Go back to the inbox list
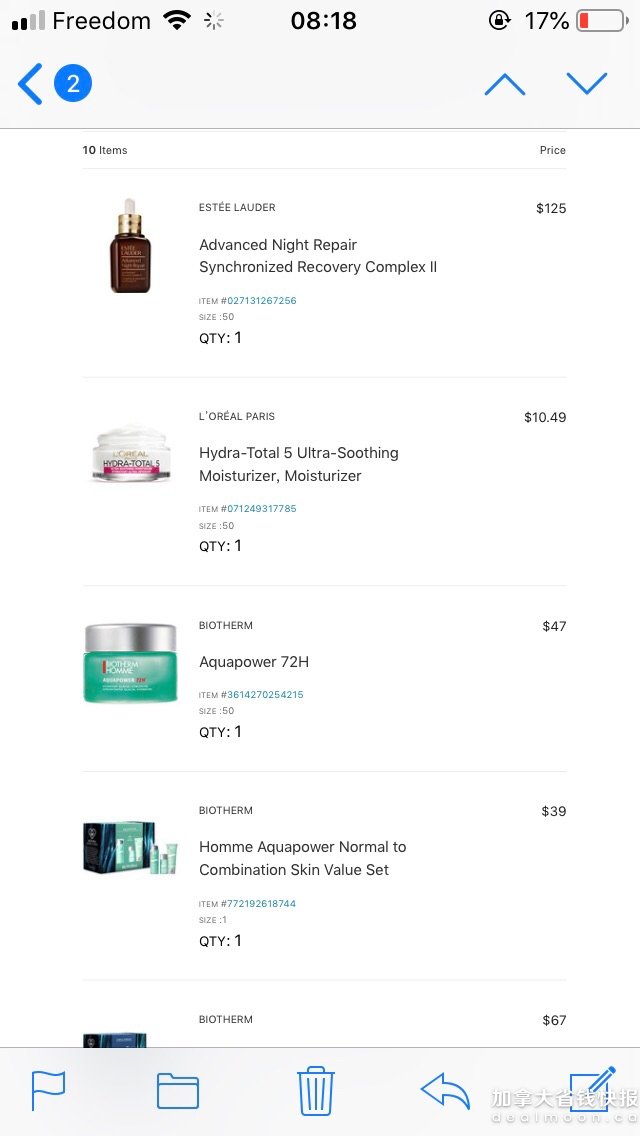 click(x=32, y=84)
